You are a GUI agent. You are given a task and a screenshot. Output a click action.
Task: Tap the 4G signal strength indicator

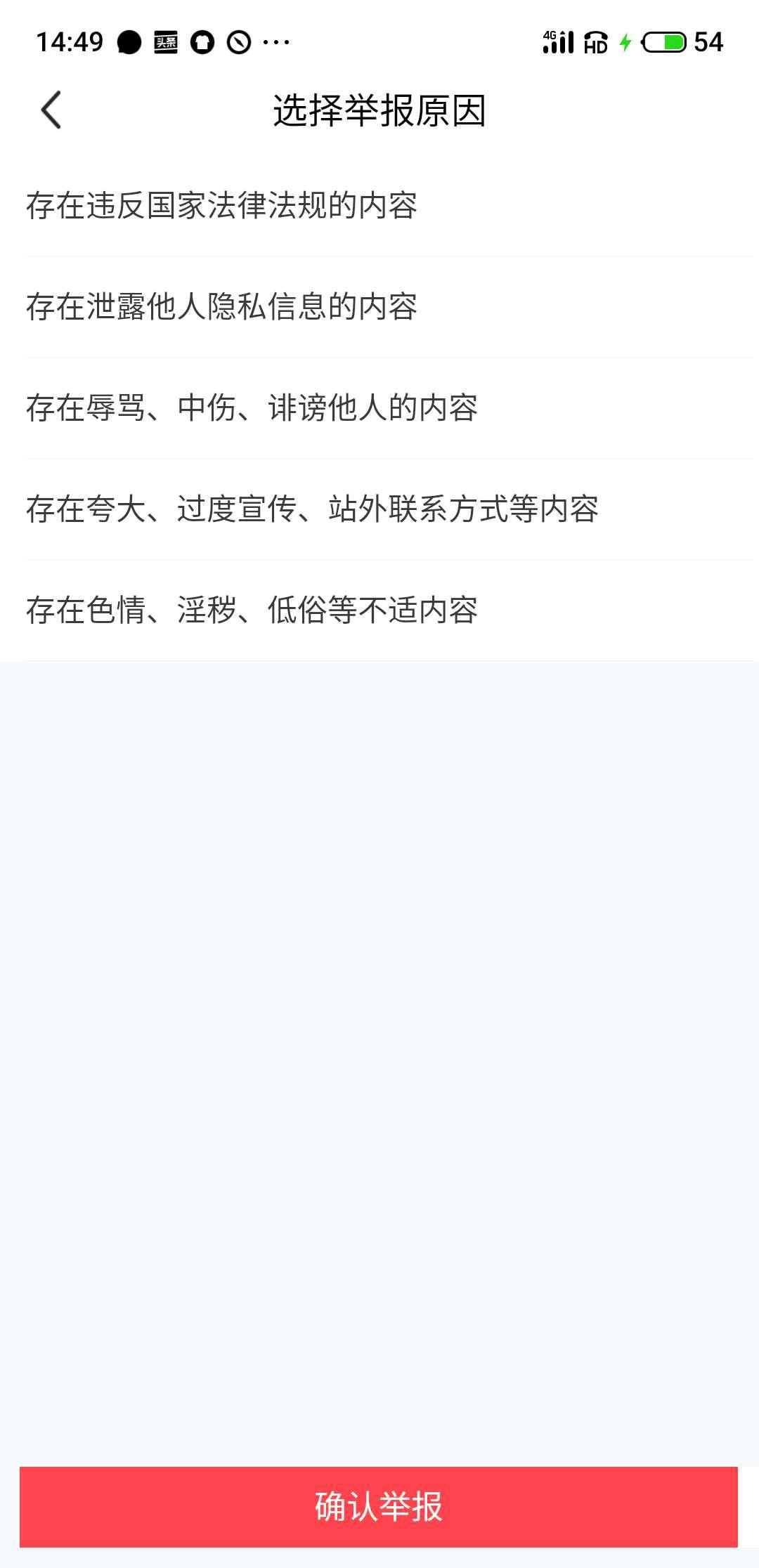click(x=557, y=44)
